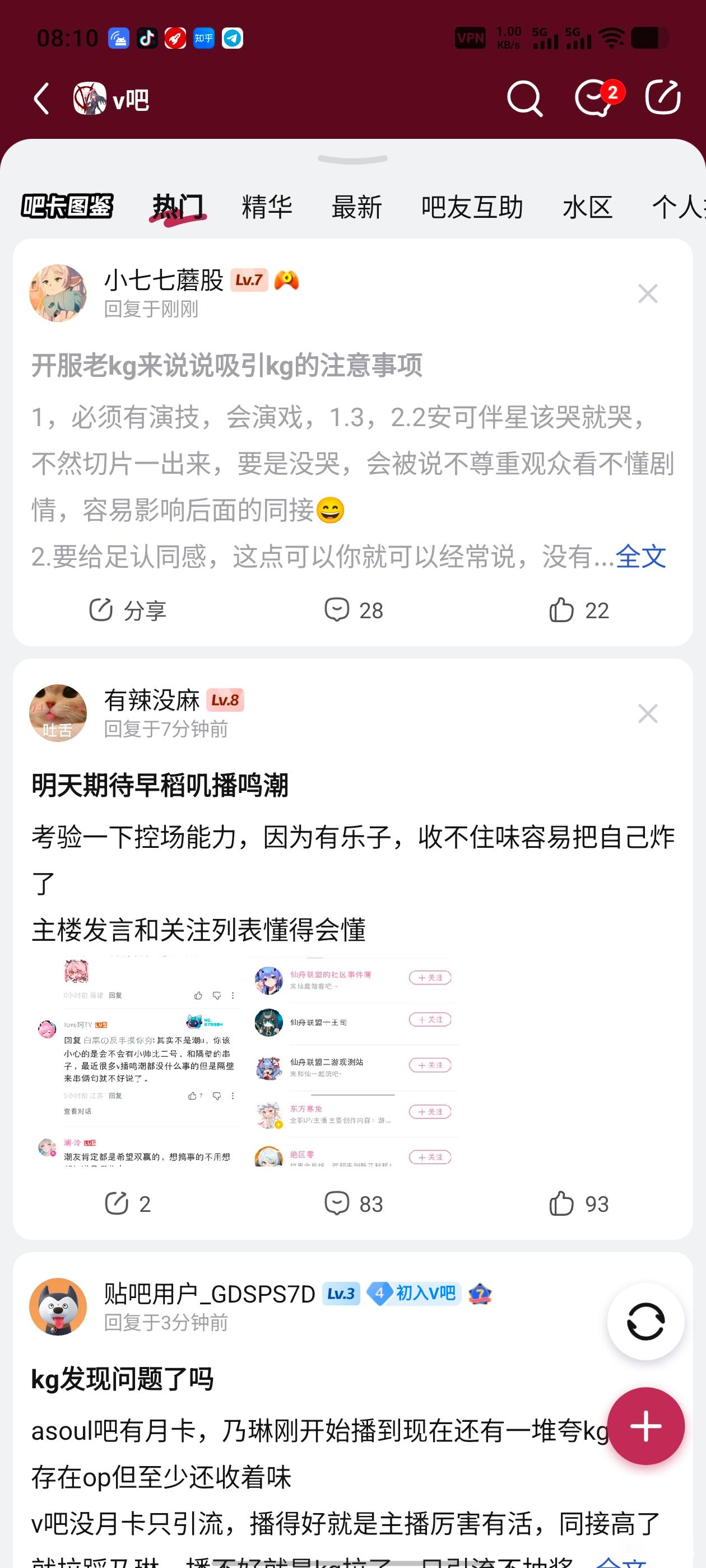Switch to 精华 tab

267,207
